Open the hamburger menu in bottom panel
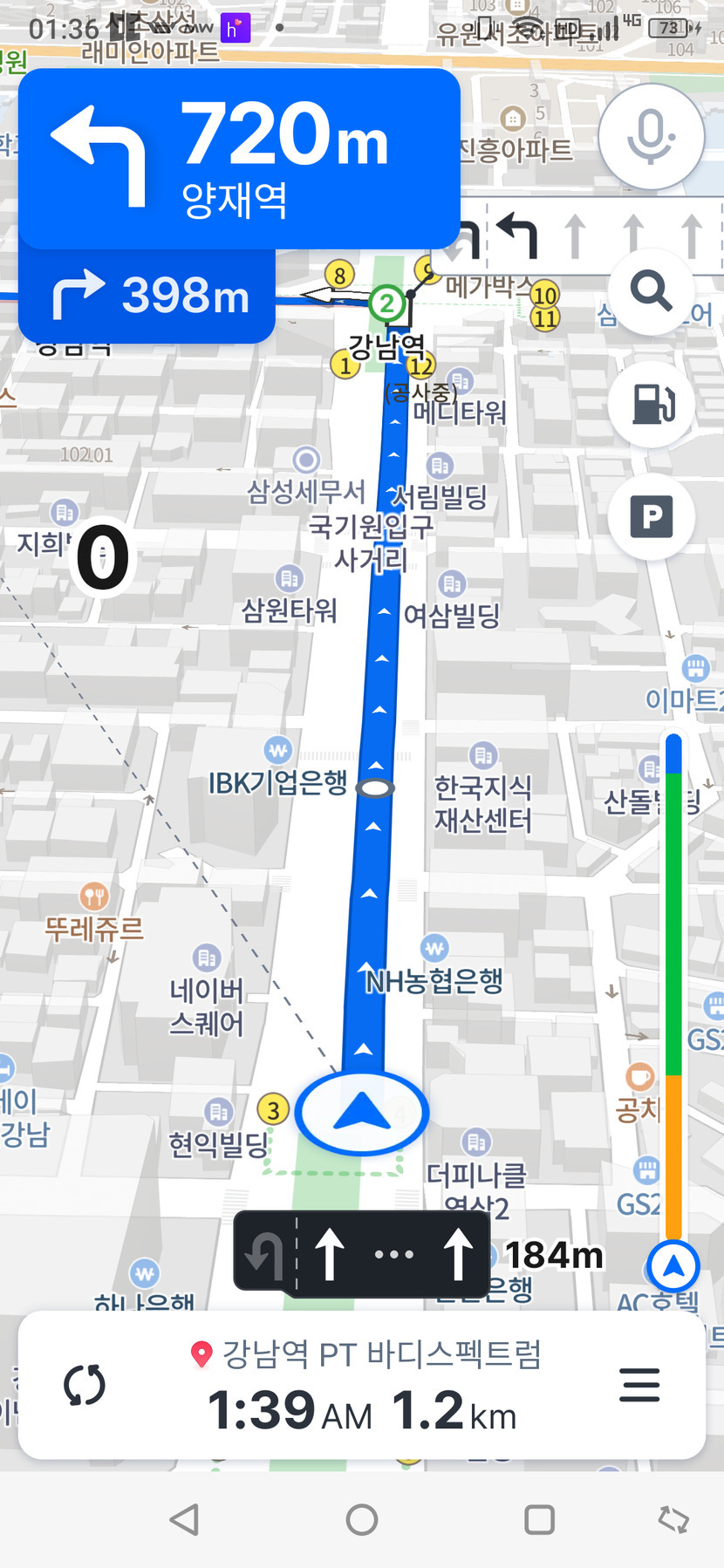Viewport: 724px width, 1568px height. (639, 1385)
